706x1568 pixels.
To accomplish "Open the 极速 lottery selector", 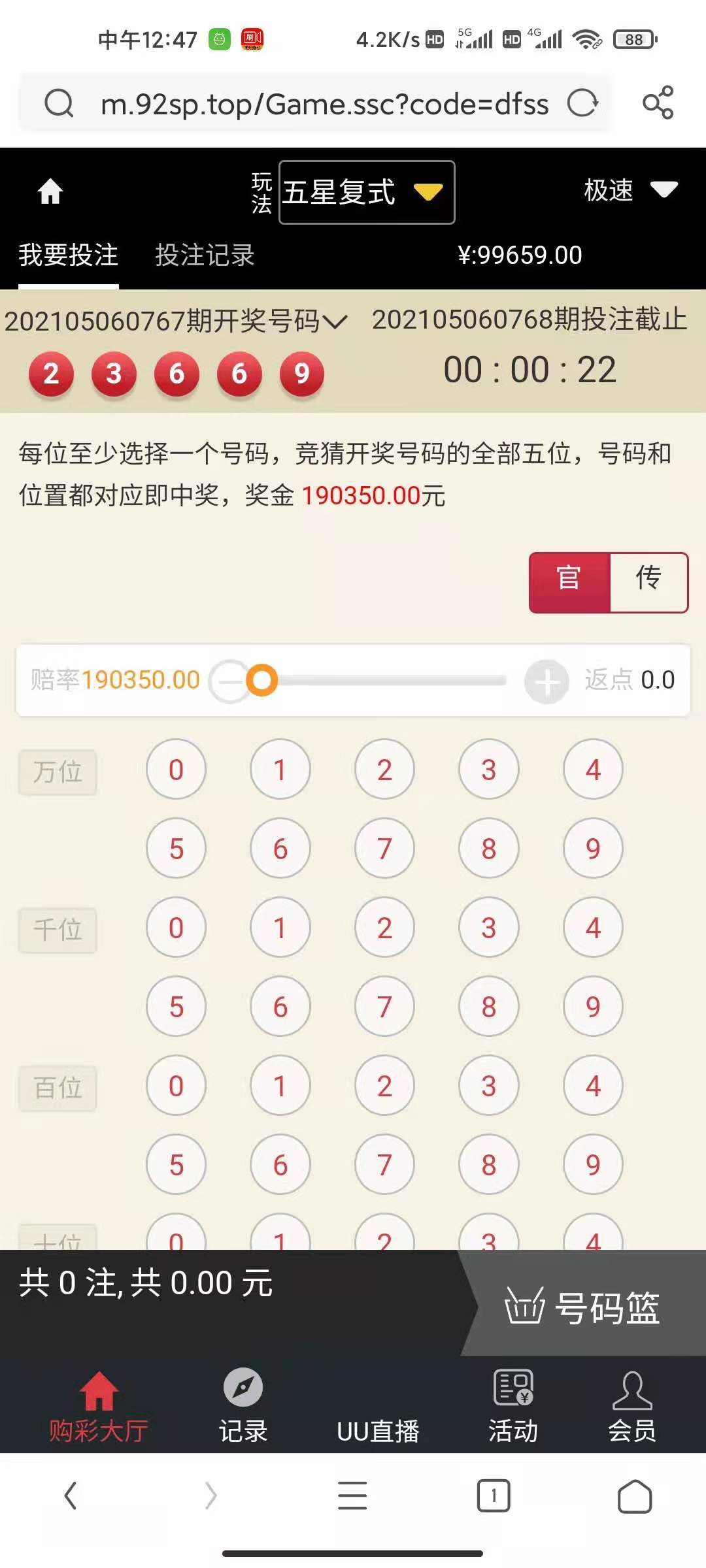I will 630,190.
